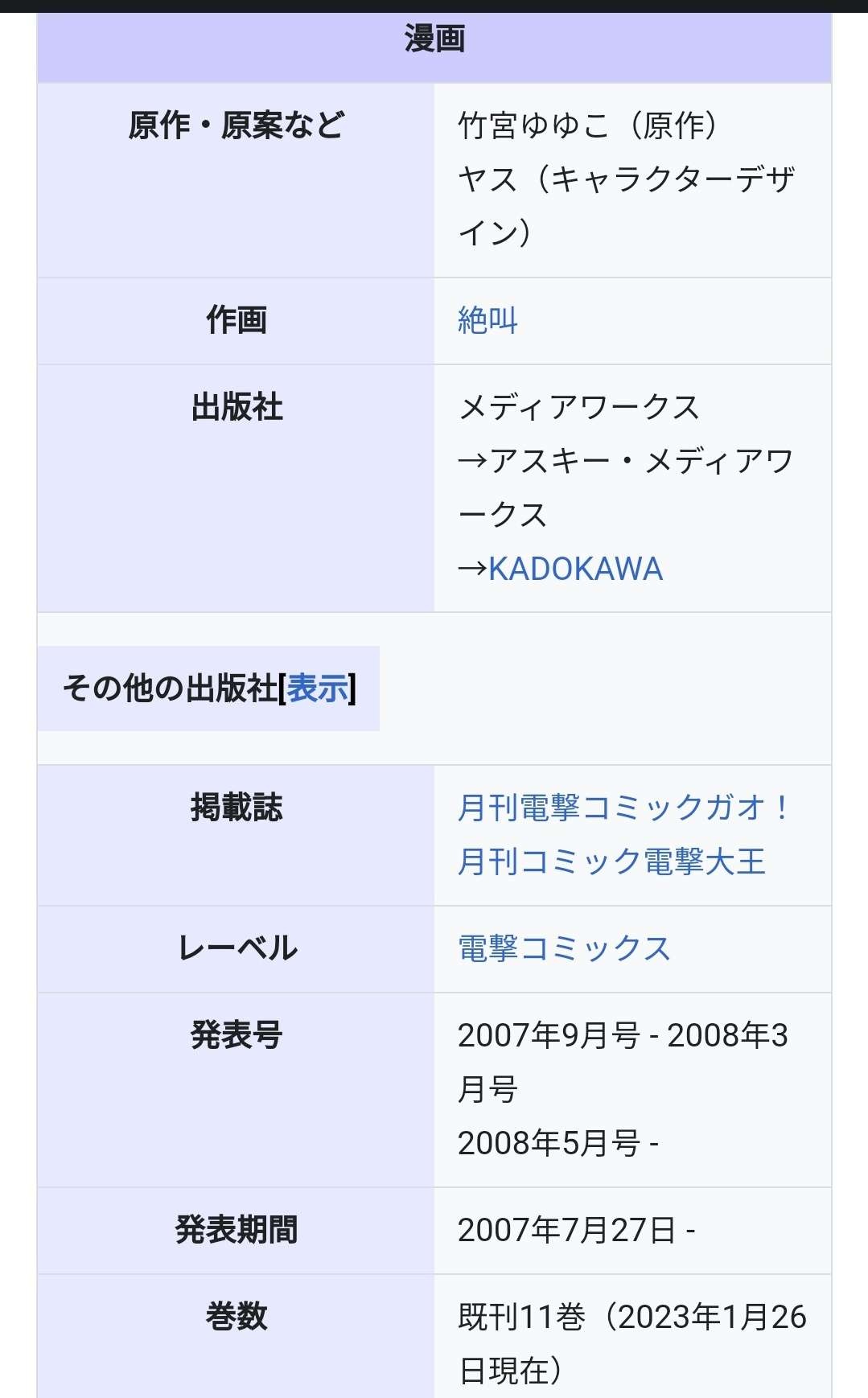Open the 絶叫 artist link
The height and width of the screenshot is (1398, 868).
(x=487, y=320)
